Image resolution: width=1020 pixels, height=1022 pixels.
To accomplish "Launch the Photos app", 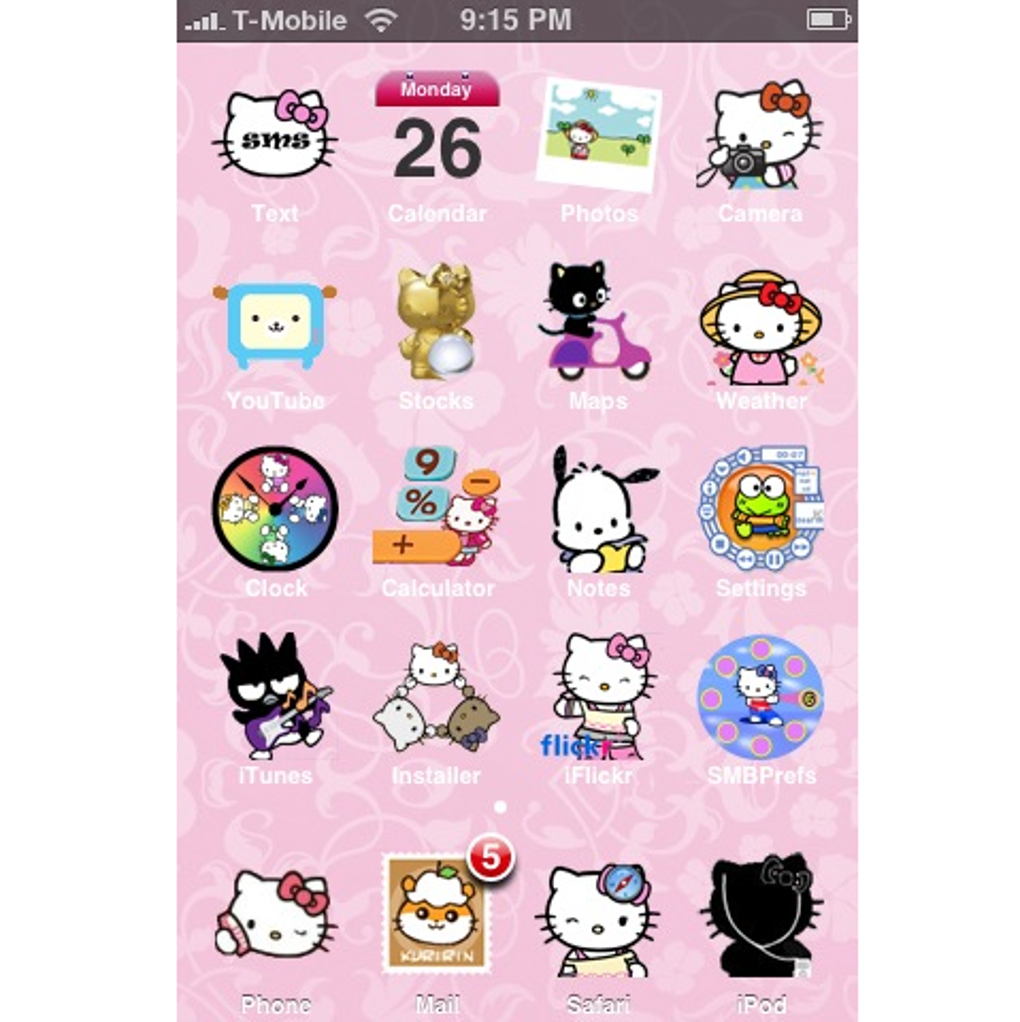I will pyautogui.click(x=598, y=135).
